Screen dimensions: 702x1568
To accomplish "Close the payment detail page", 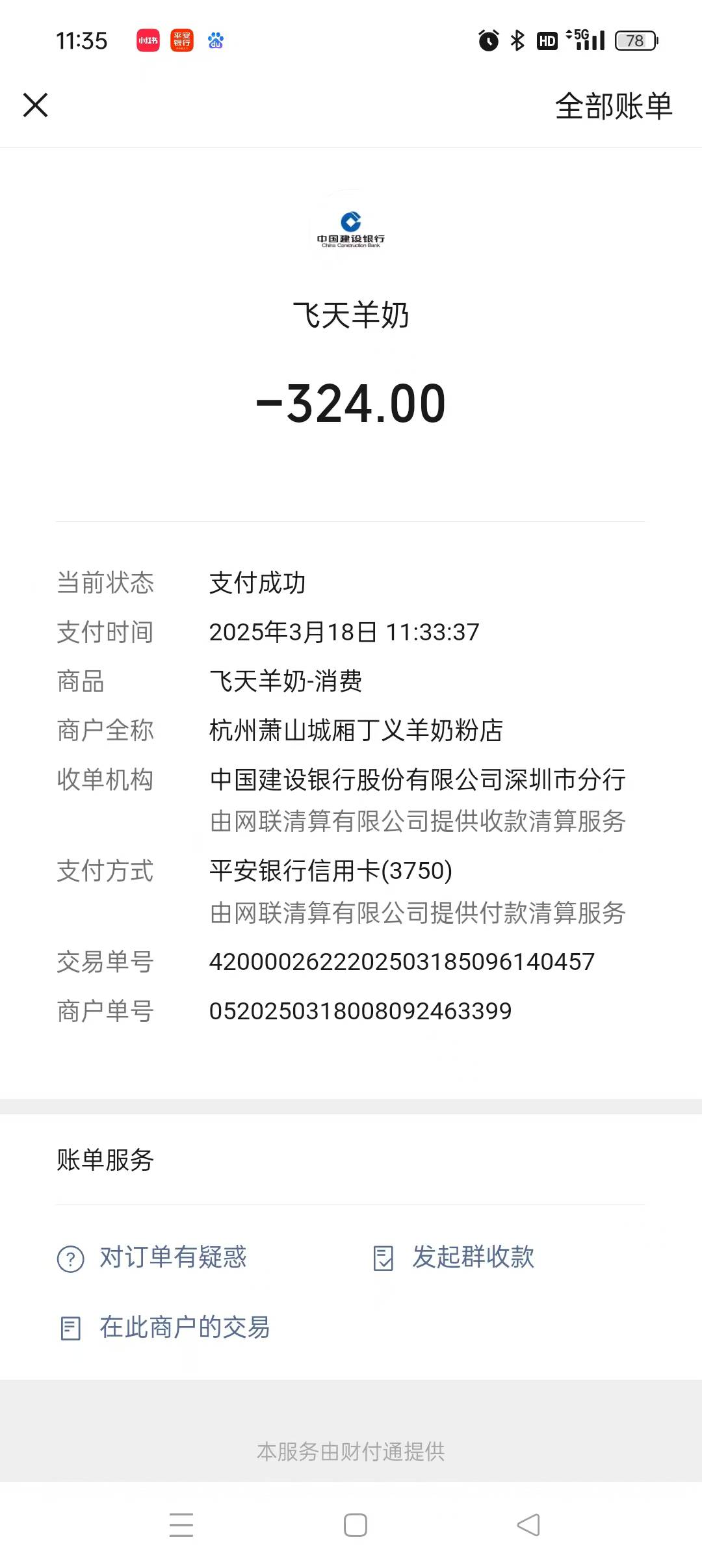I will coord(36,105).
